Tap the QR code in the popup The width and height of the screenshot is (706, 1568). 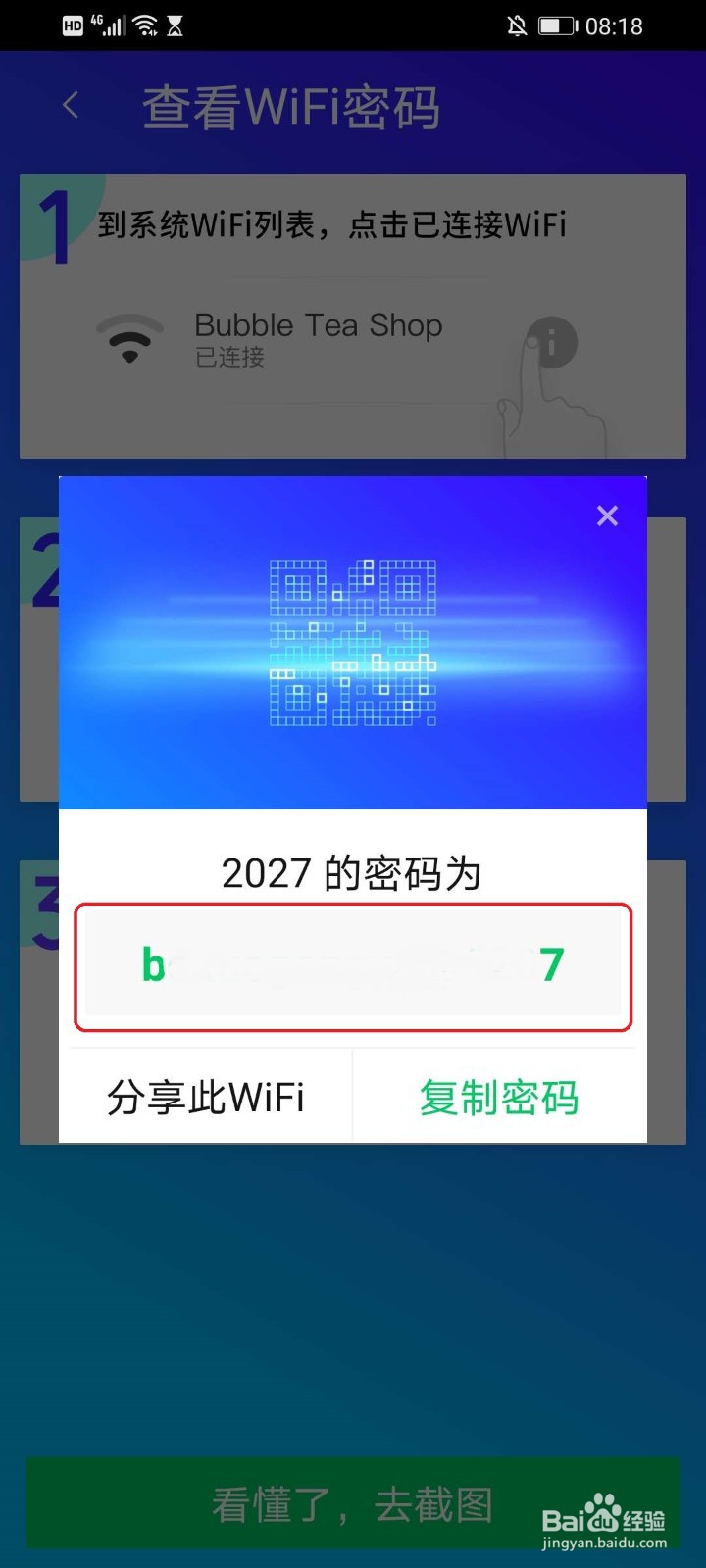point(353,642)
